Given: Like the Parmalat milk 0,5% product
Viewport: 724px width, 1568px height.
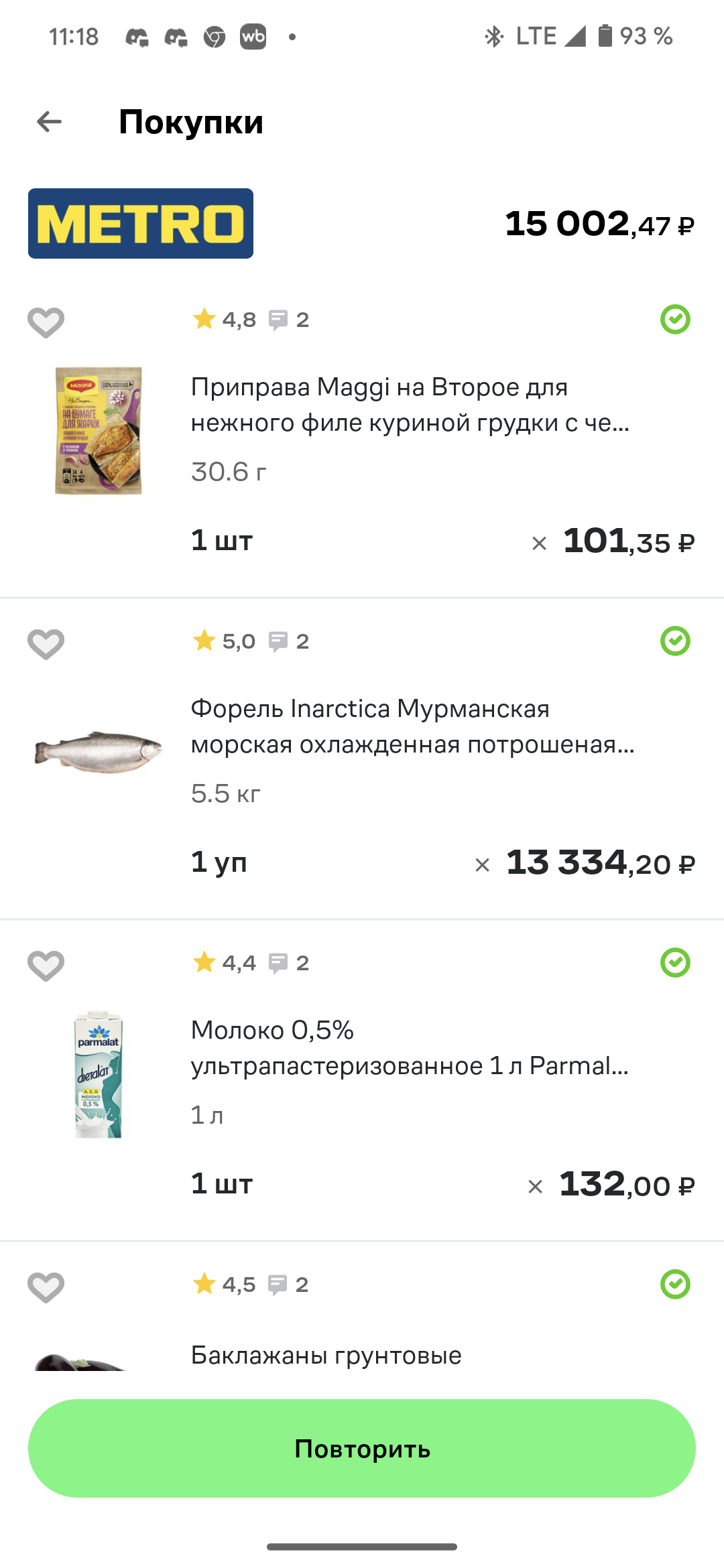Looking at the screenshot, I should click(46, 966).
